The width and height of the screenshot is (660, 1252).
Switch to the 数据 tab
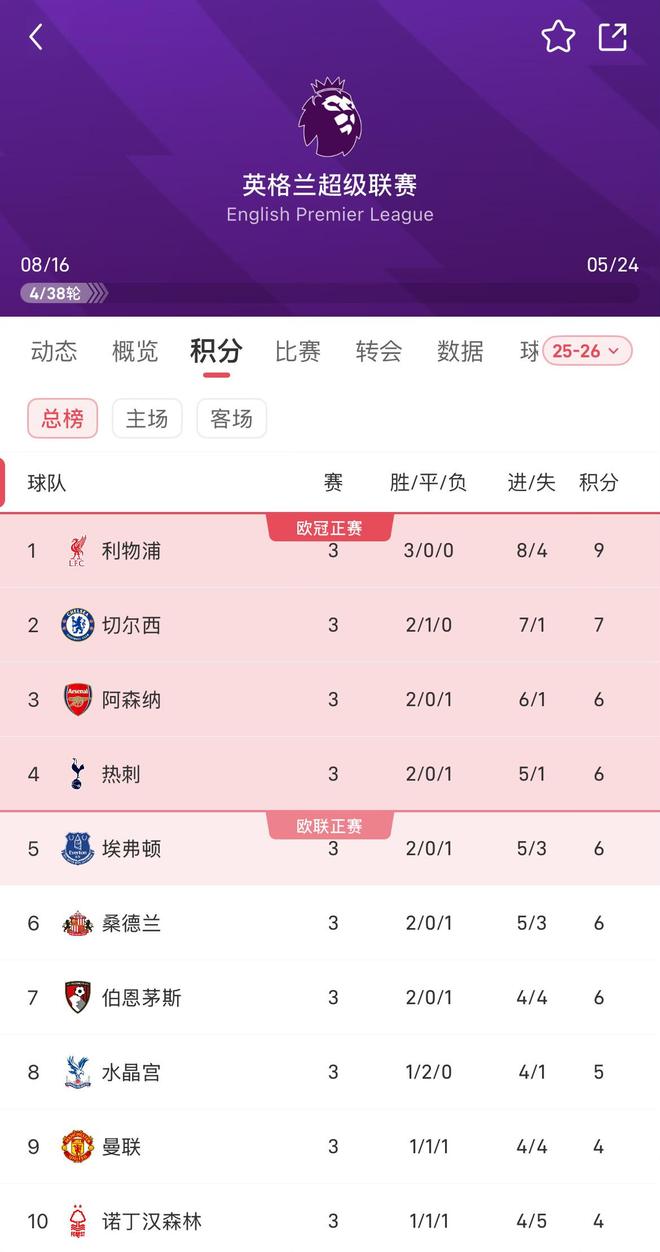(x=460, y=351)
